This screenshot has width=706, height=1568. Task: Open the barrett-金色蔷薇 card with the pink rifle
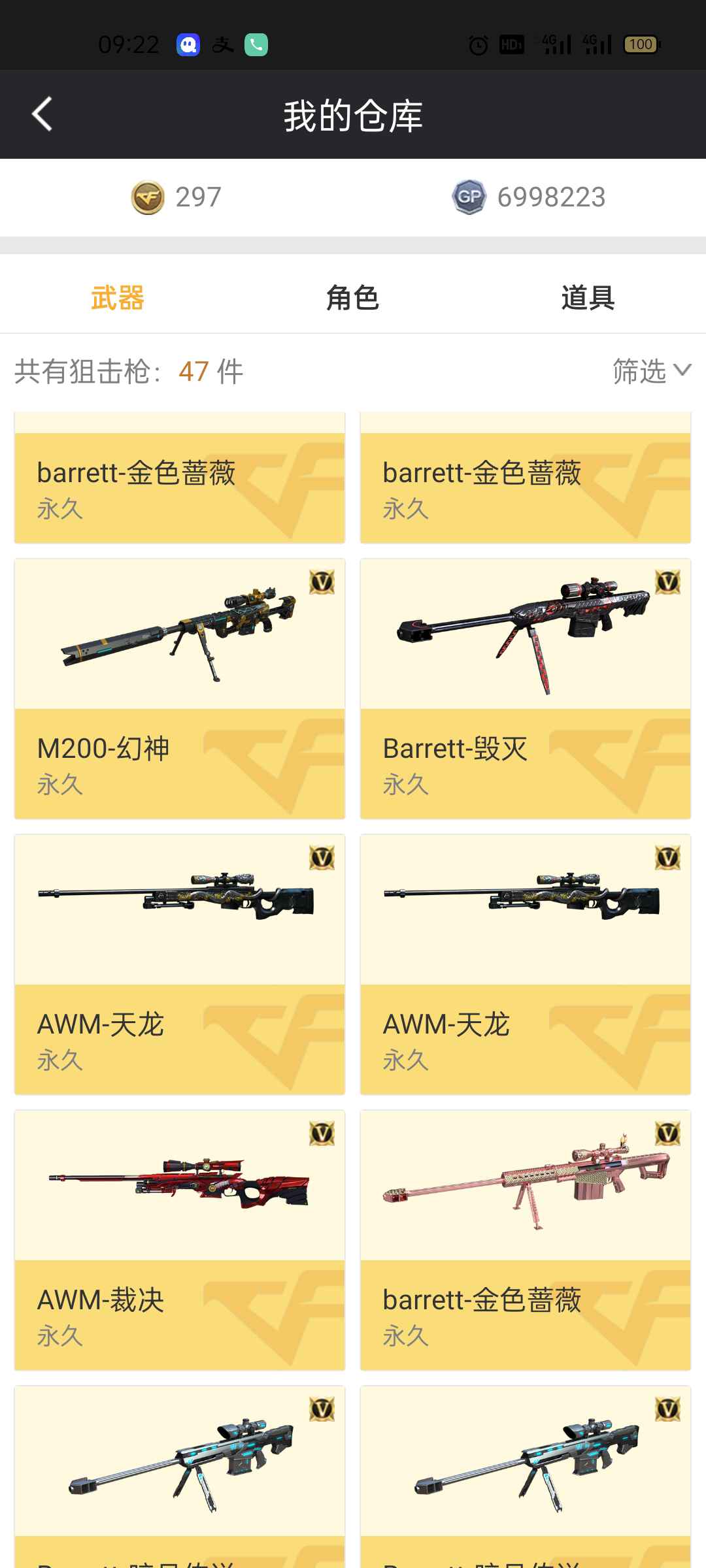coord(526,1240)
